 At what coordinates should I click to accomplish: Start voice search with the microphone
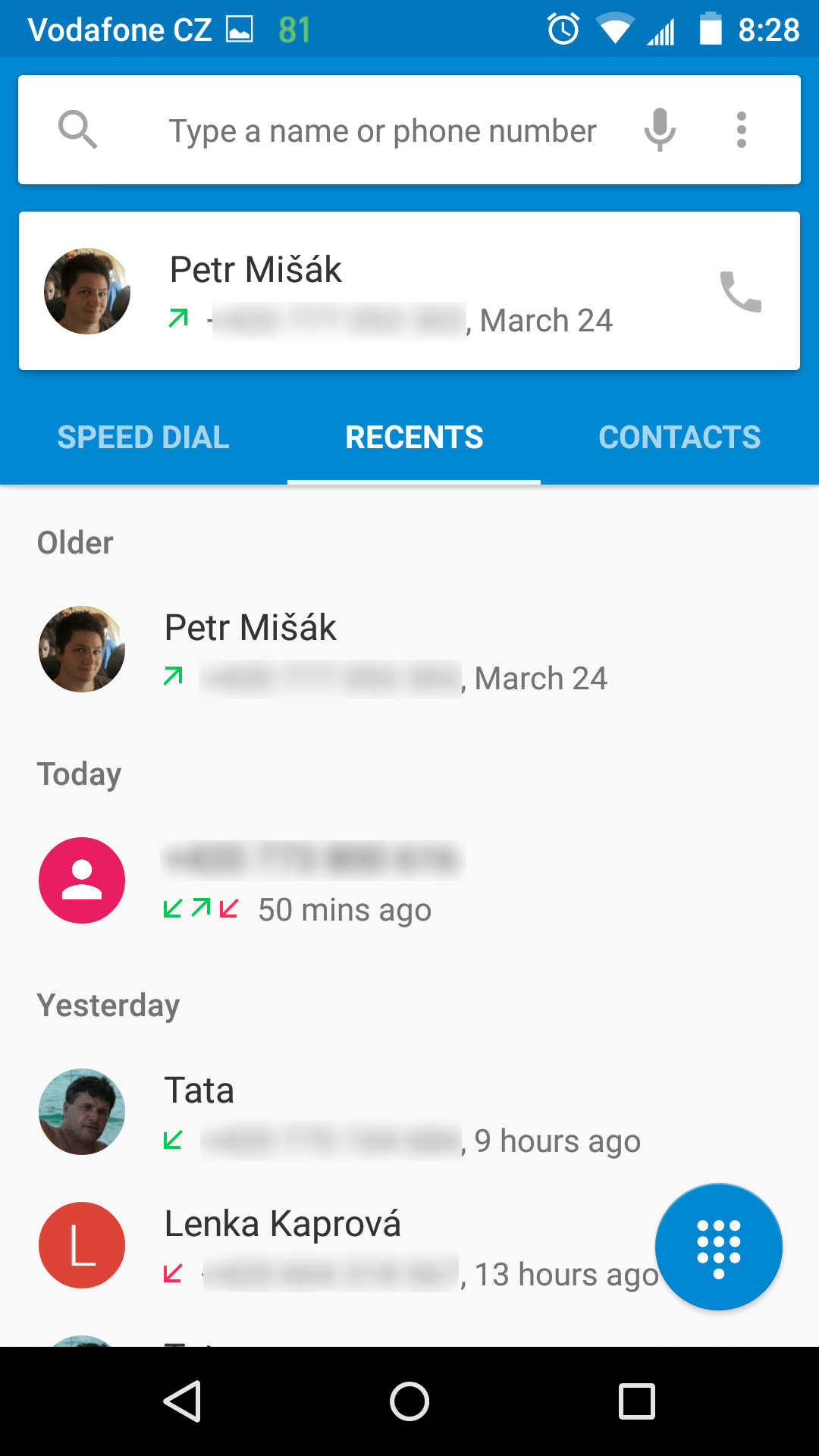coord(660,130)
